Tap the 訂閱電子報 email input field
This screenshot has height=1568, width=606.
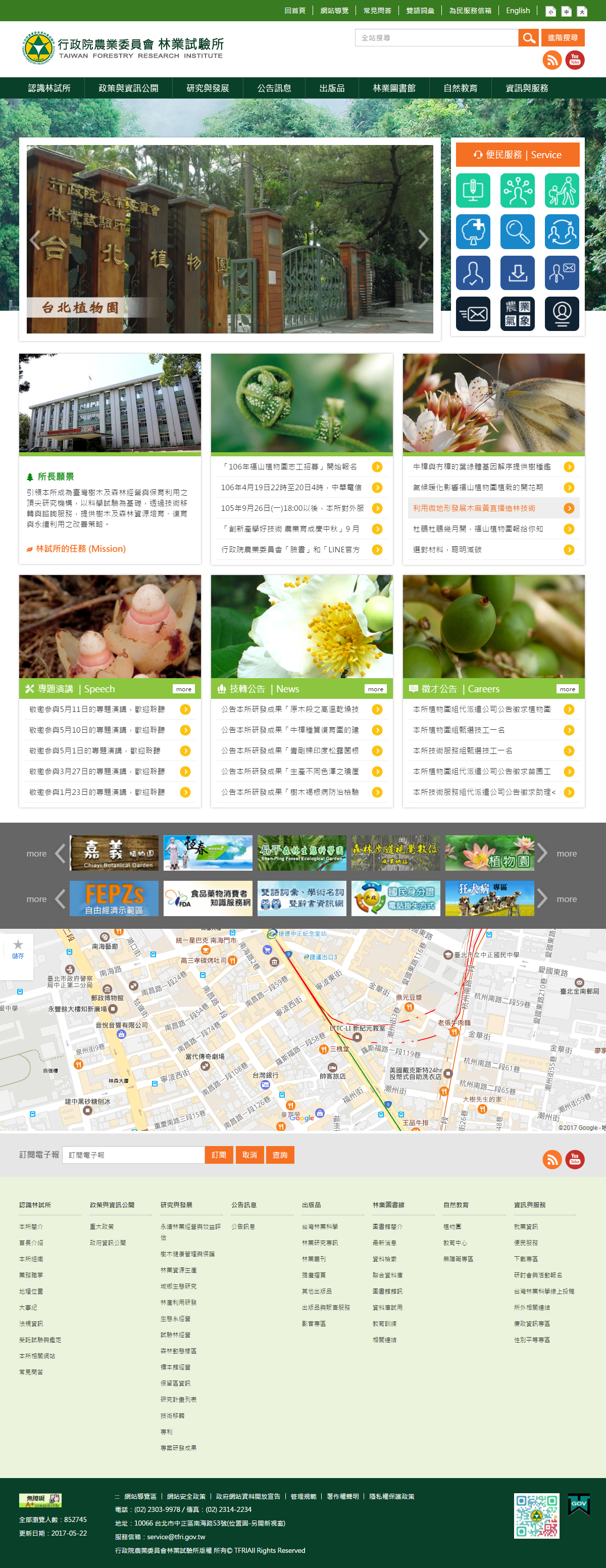pyautogui.click(x=133, y=1155)
